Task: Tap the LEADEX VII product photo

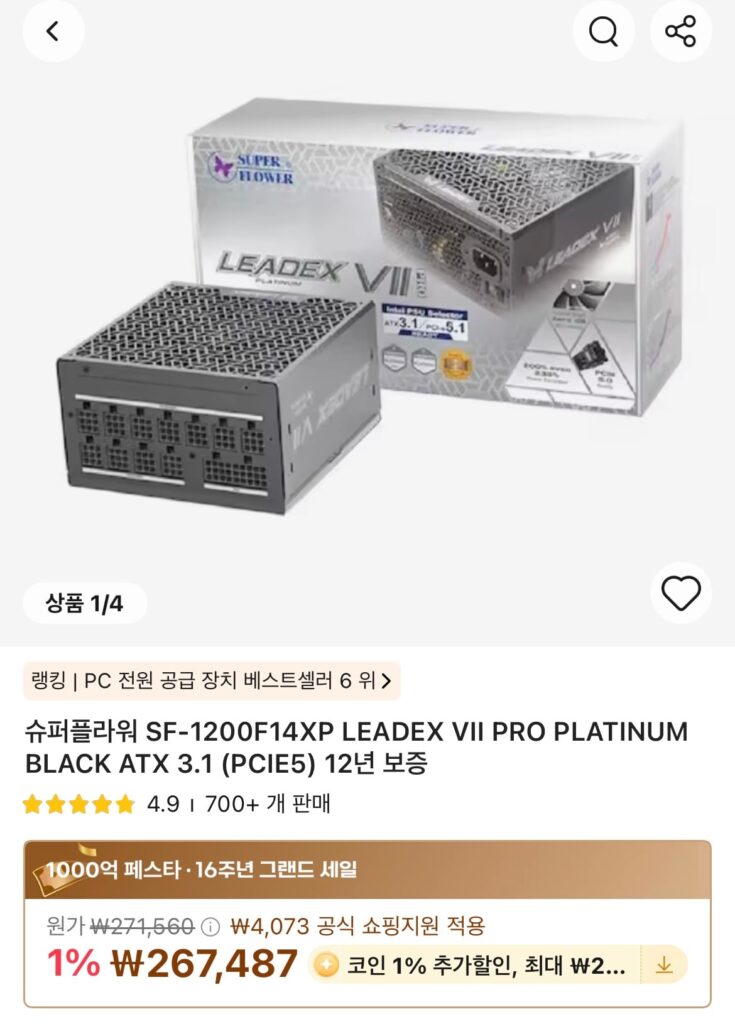Action: (x=367, y=320)
